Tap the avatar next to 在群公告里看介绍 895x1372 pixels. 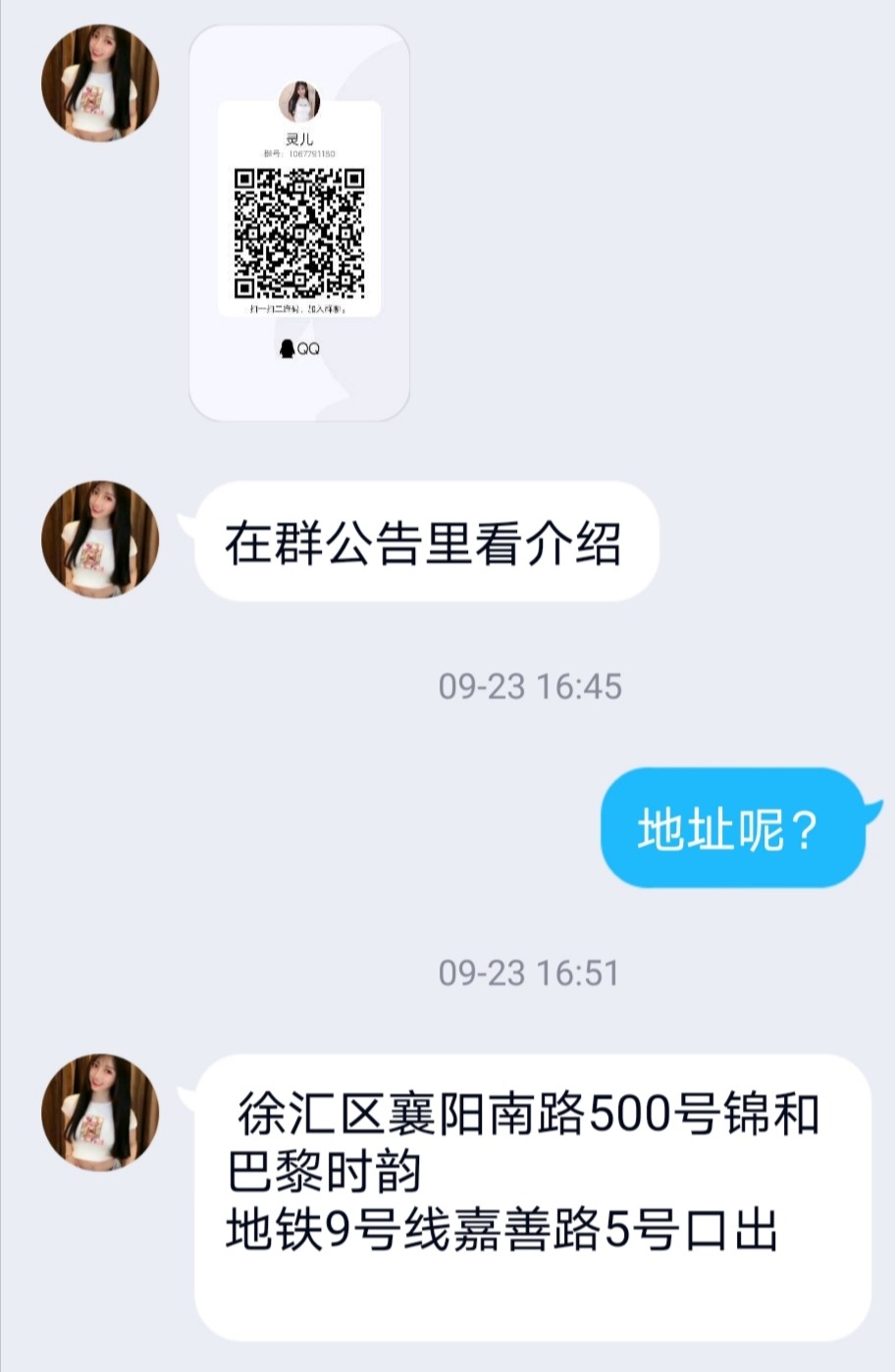pyautogui.click(x=100, y=539)
